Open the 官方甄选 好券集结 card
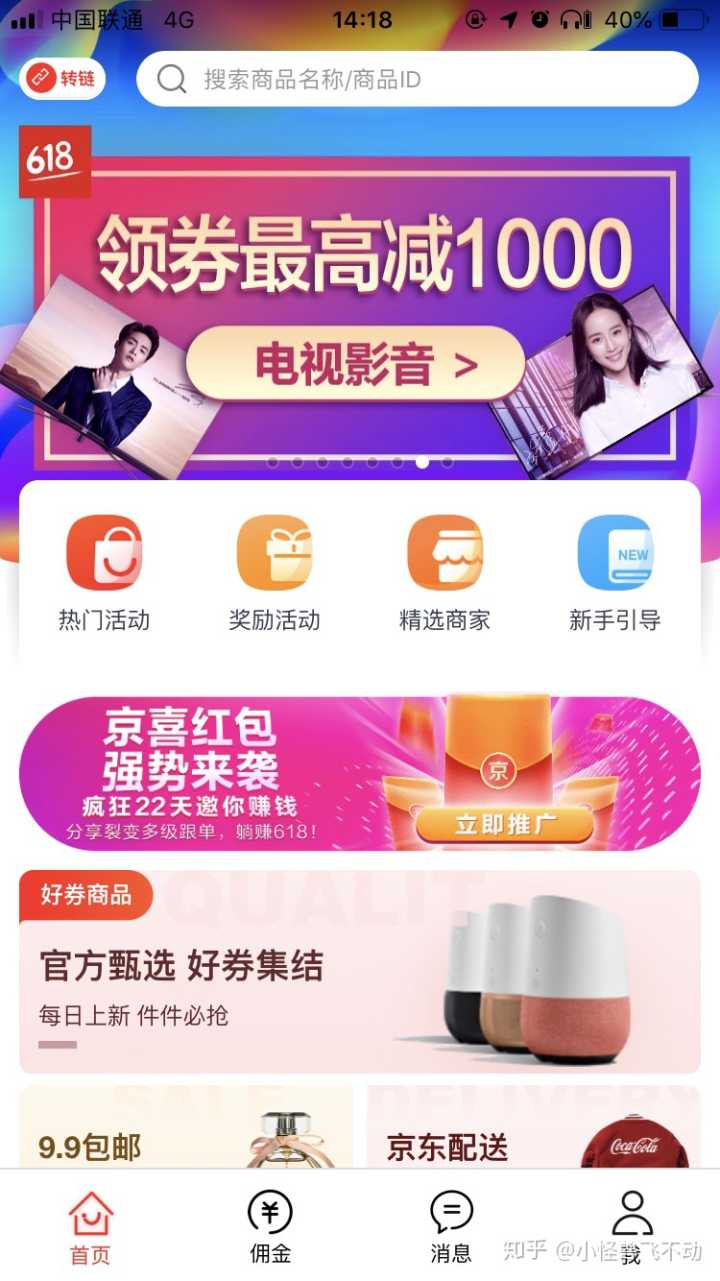 point(359,972)
